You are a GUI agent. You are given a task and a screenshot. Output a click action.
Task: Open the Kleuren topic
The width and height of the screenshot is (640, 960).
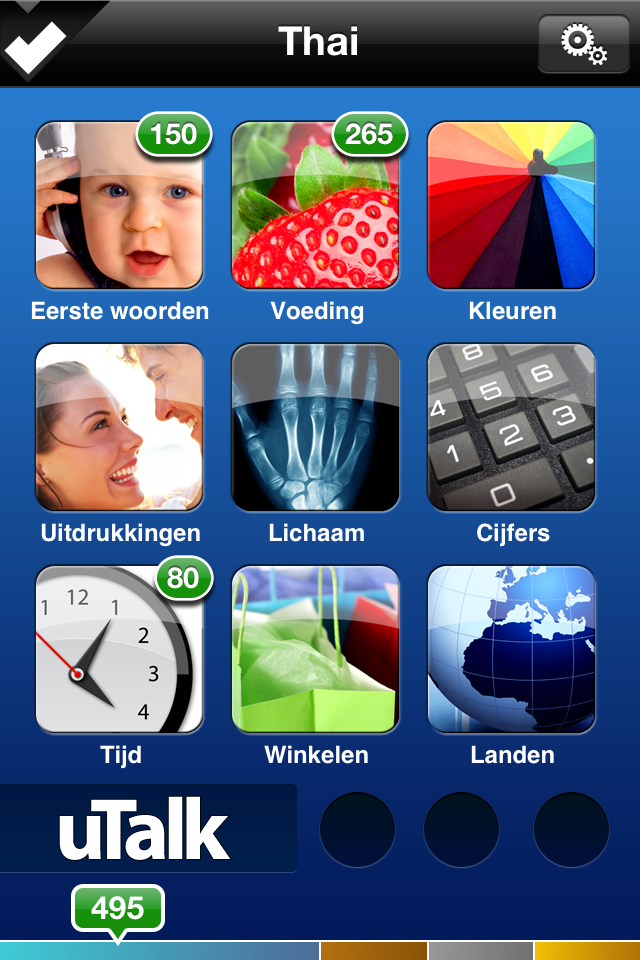click(x=511, y=205)
